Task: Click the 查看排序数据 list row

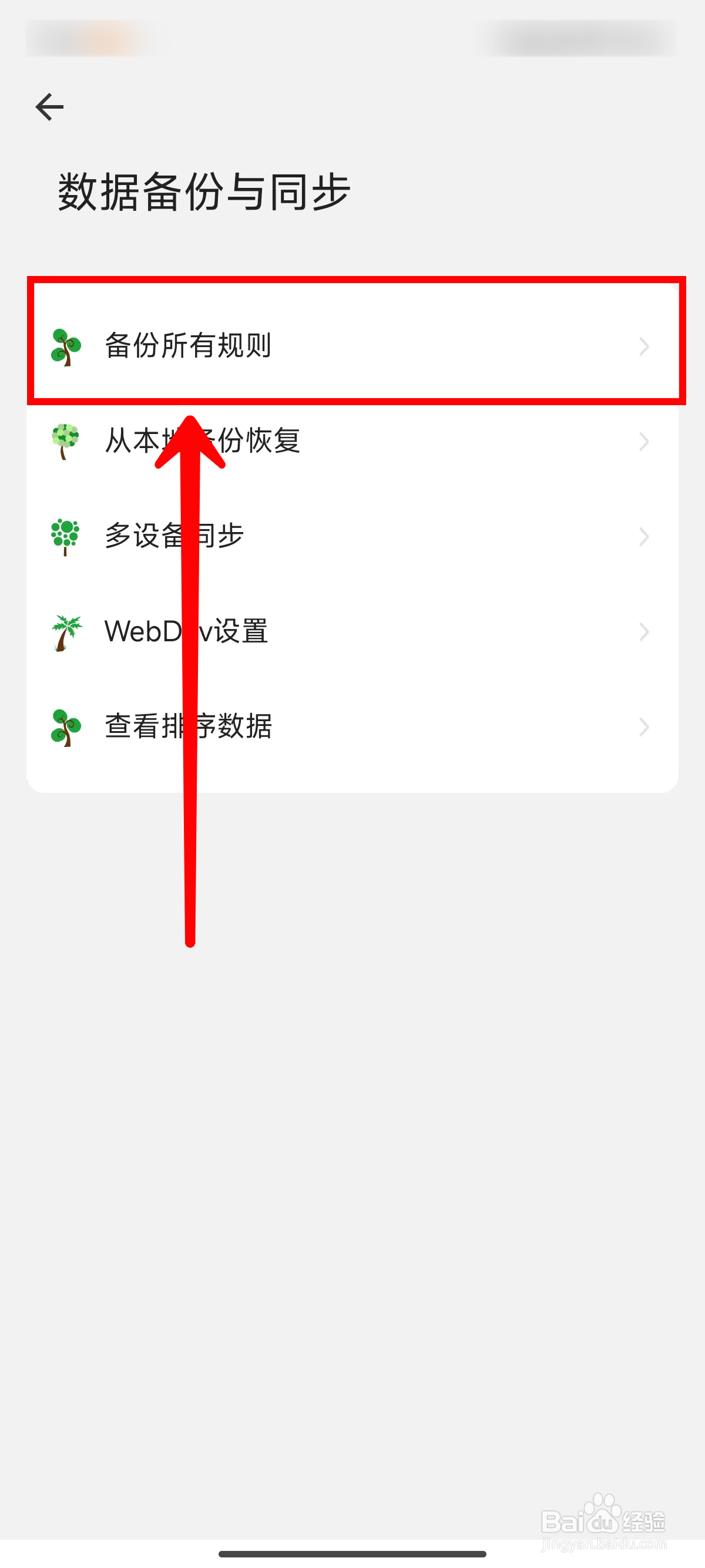Action: tap(353, 727)
